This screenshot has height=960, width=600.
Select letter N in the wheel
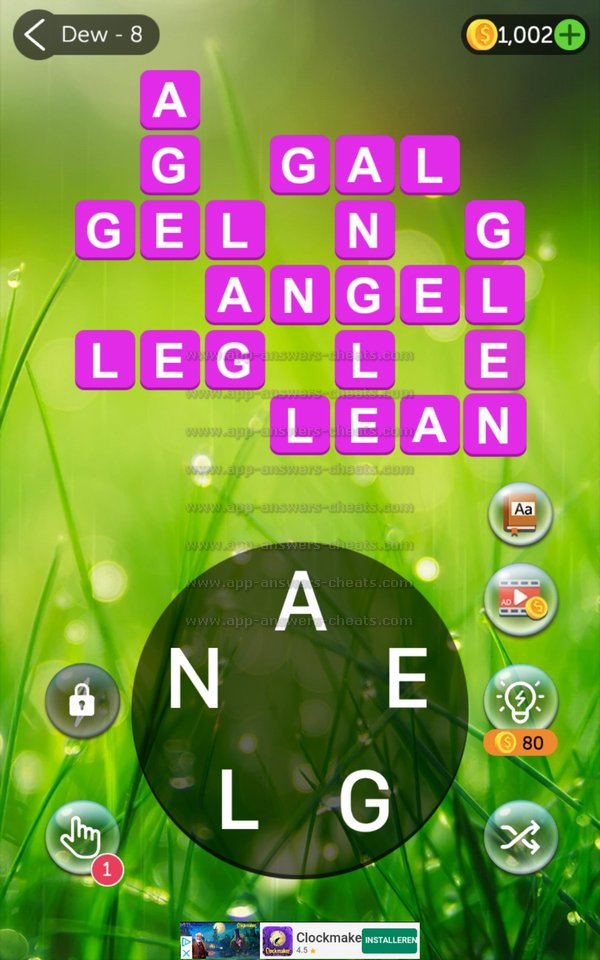[x=194, y=683]
